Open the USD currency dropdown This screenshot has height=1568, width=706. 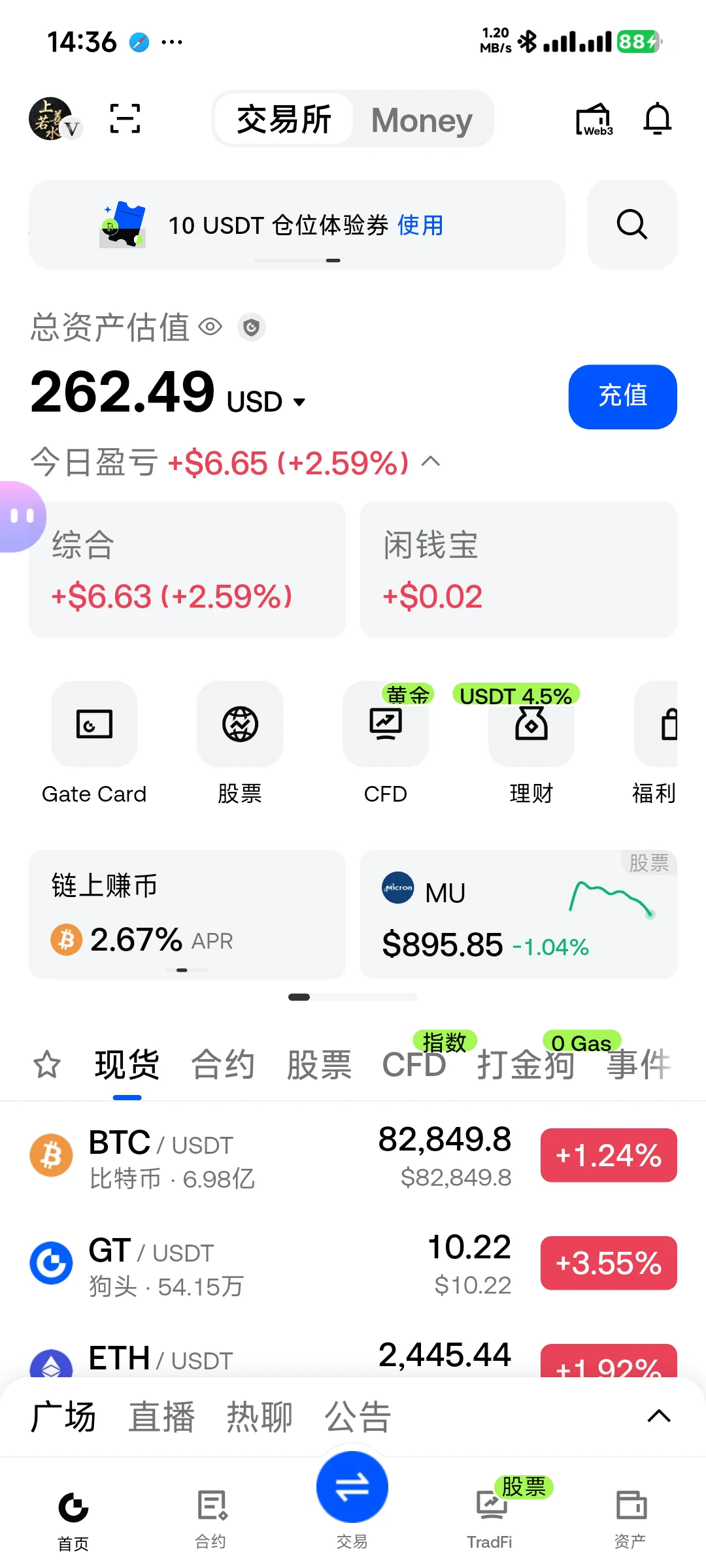coord(267,401)
